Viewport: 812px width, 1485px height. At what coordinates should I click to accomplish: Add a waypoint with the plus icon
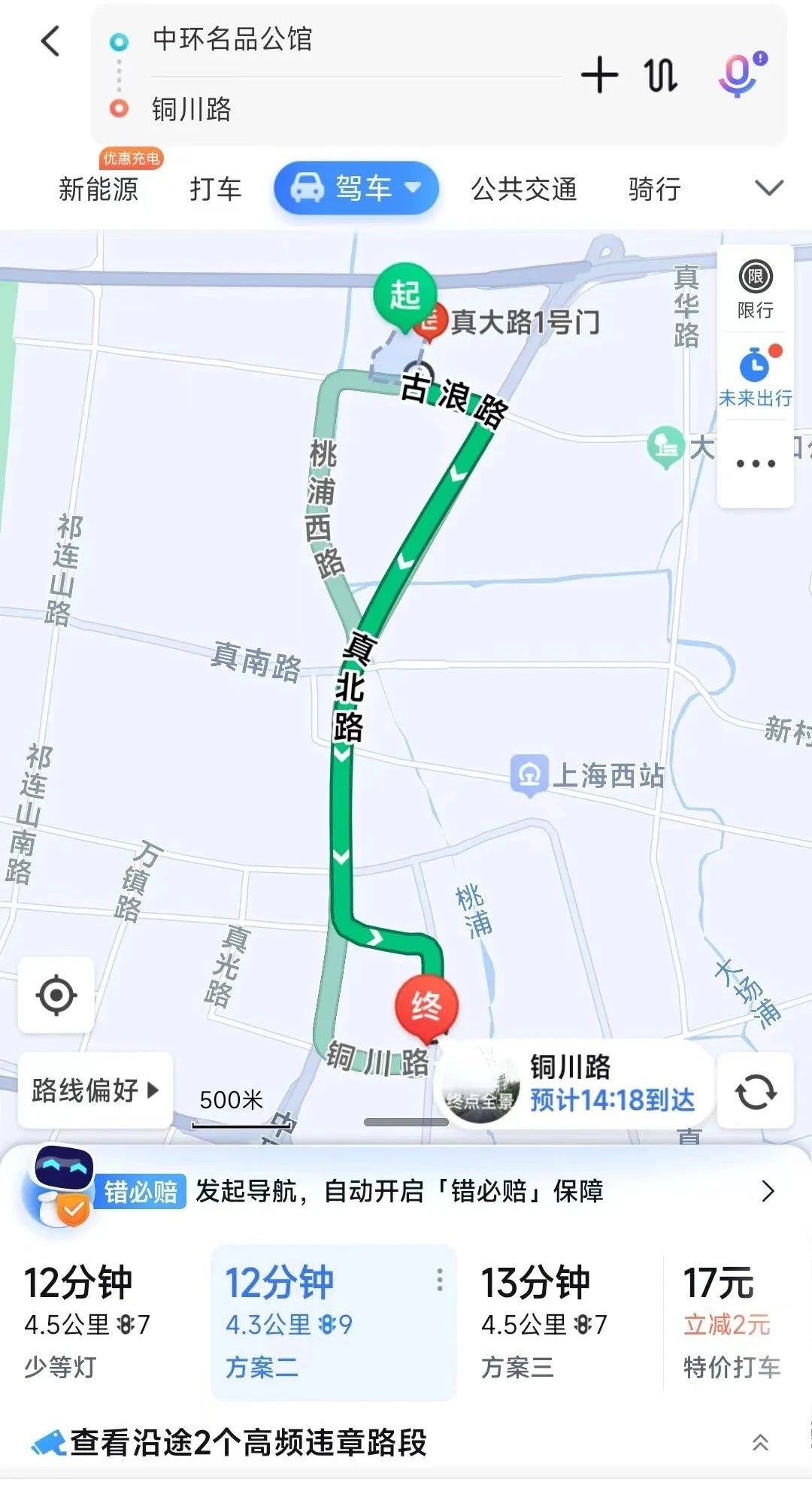599,75
